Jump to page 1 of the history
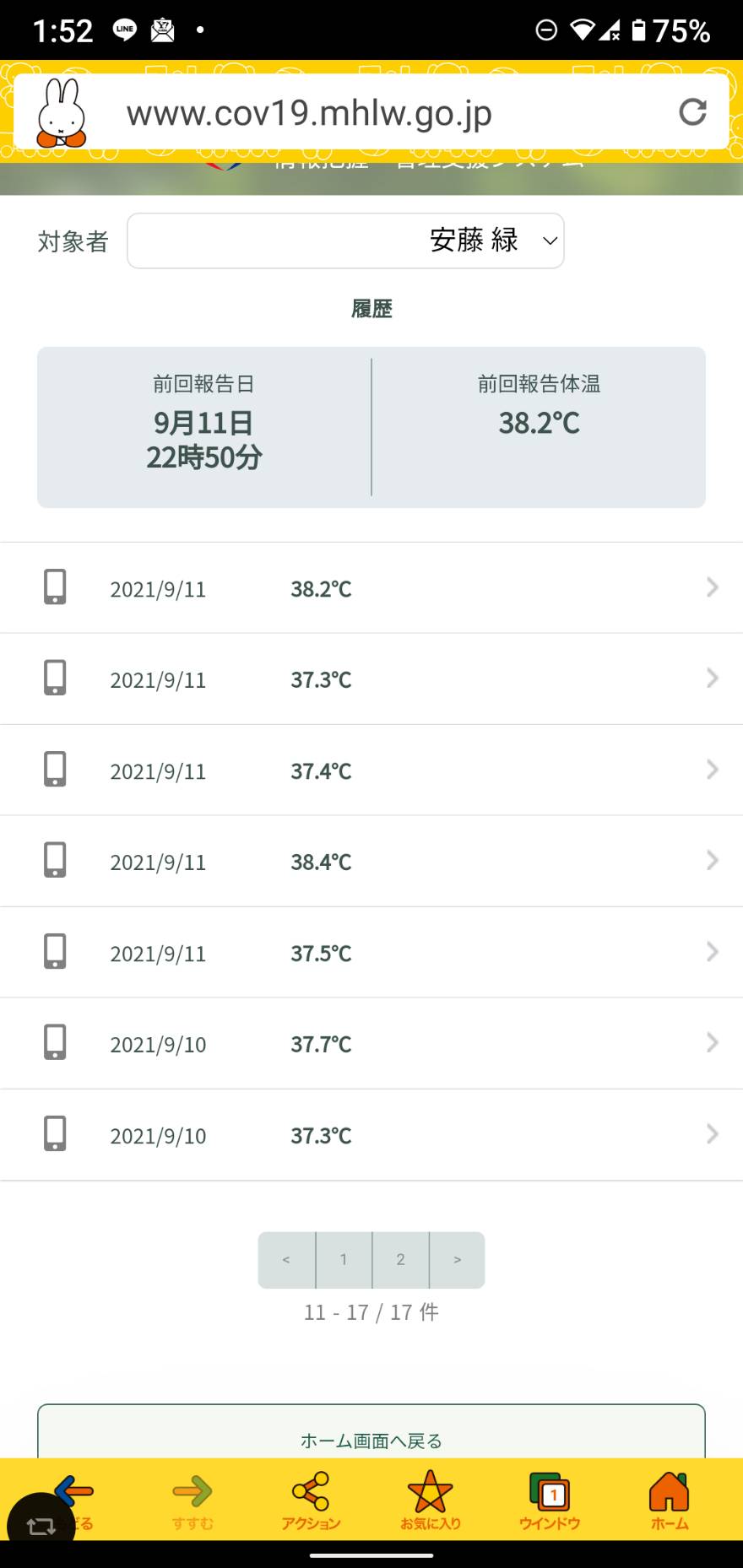This screenshot has height=1568, width=743. 344,1260
